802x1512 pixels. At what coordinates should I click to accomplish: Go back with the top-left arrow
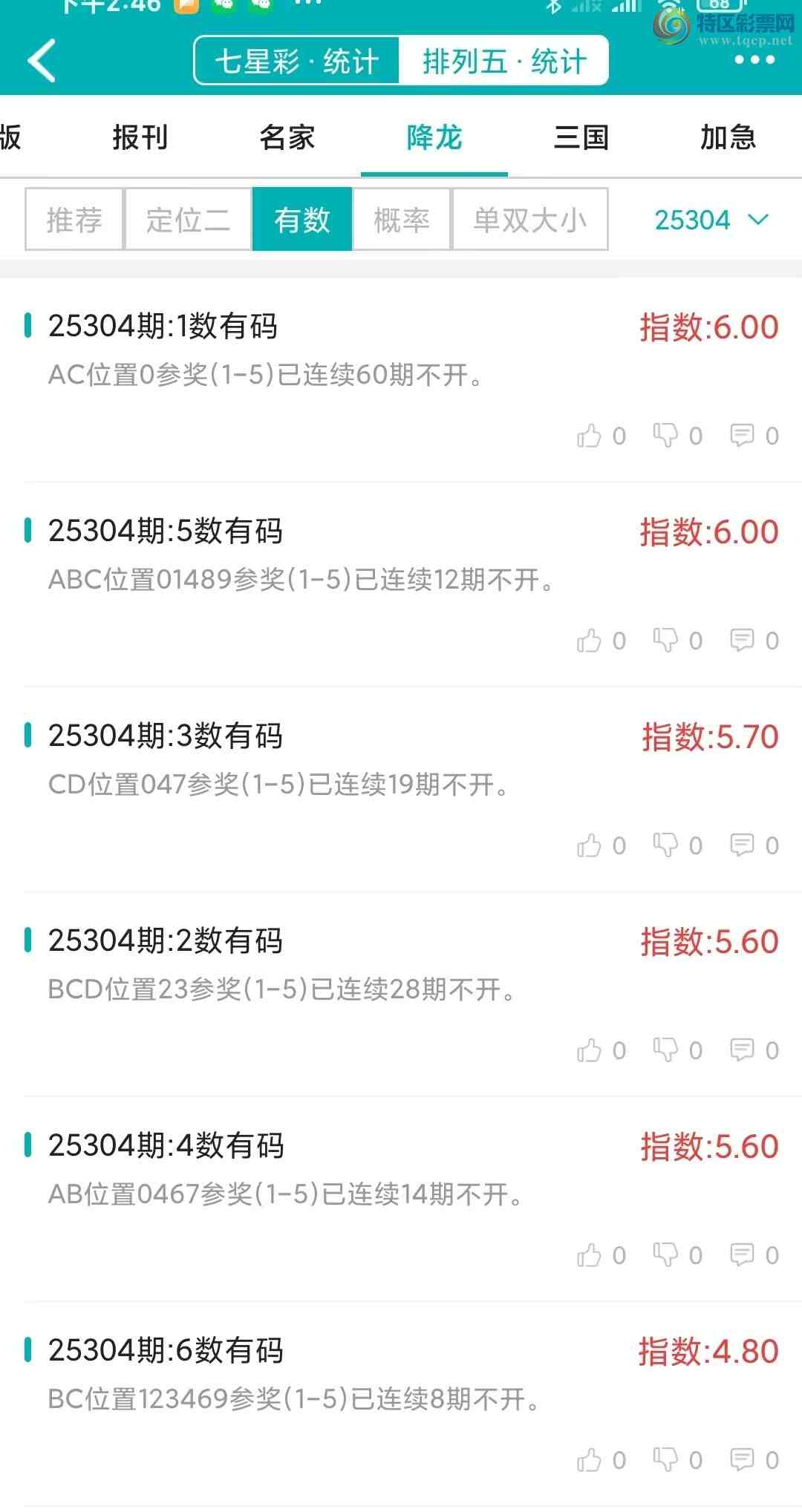click(42, 61)
